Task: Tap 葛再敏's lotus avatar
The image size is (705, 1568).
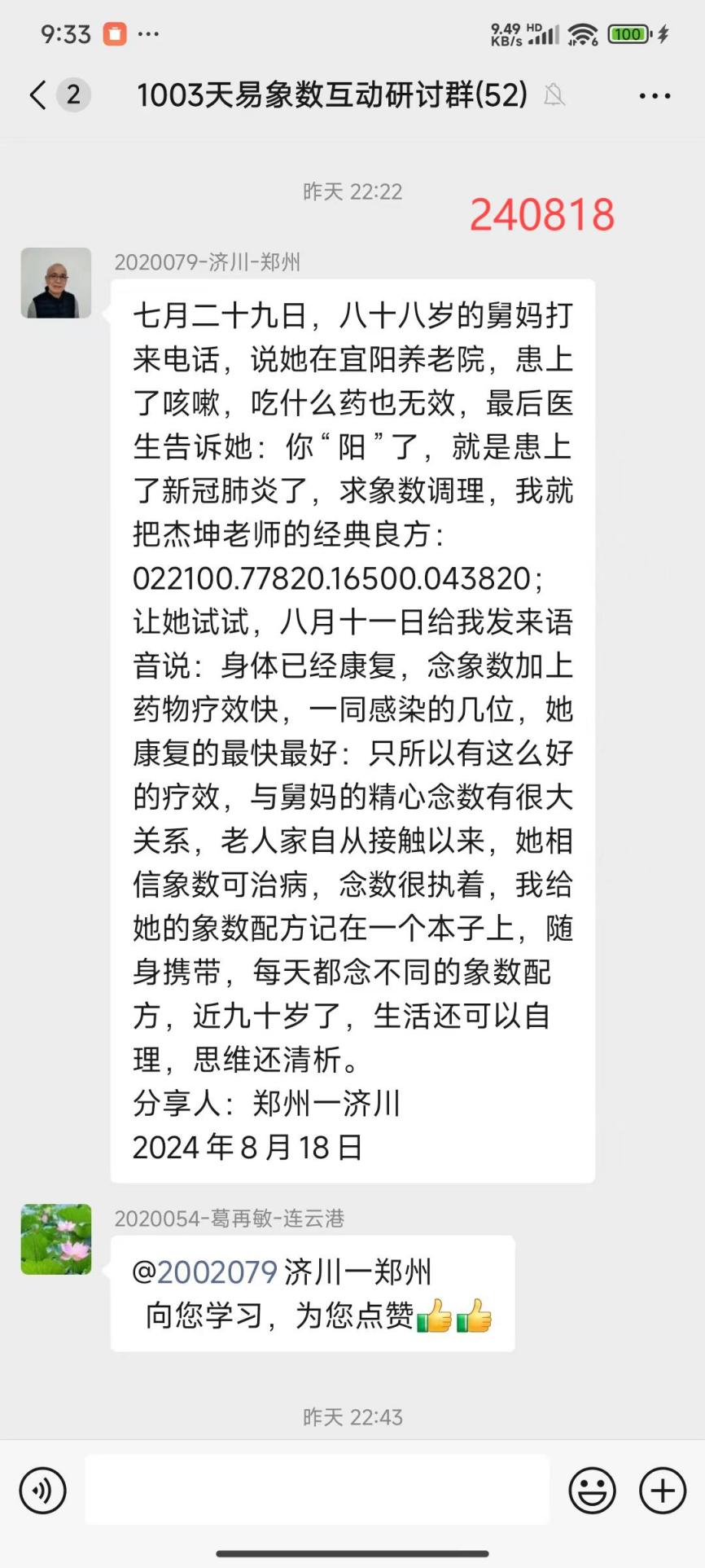Action: (56, 1239)
